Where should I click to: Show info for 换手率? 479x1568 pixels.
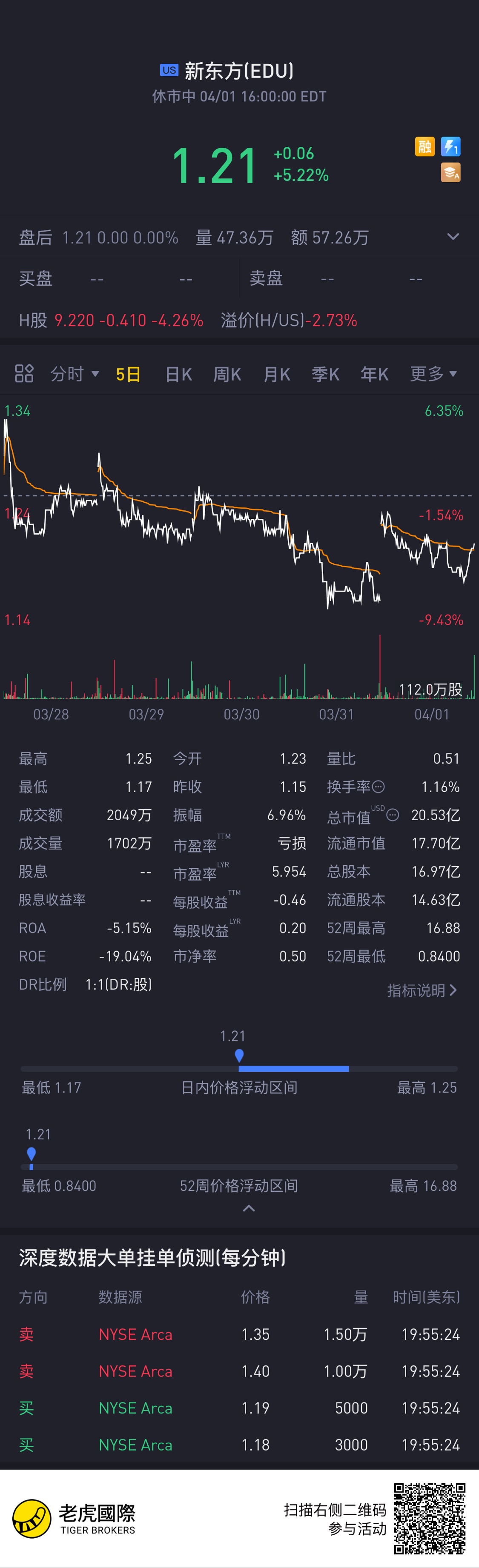tap(379, 787)
